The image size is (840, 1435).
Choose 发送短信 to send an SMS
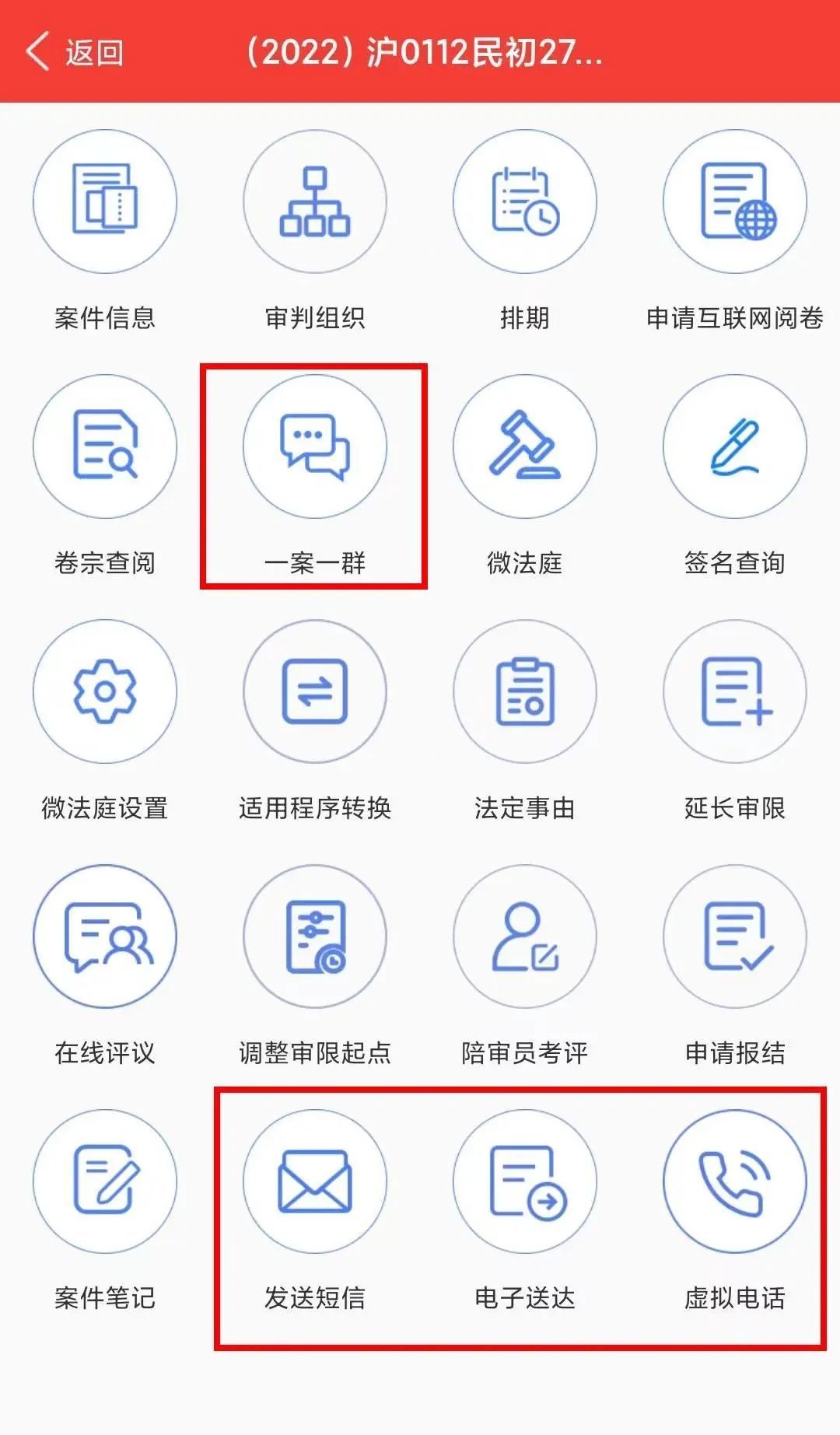coord(315,1181)
